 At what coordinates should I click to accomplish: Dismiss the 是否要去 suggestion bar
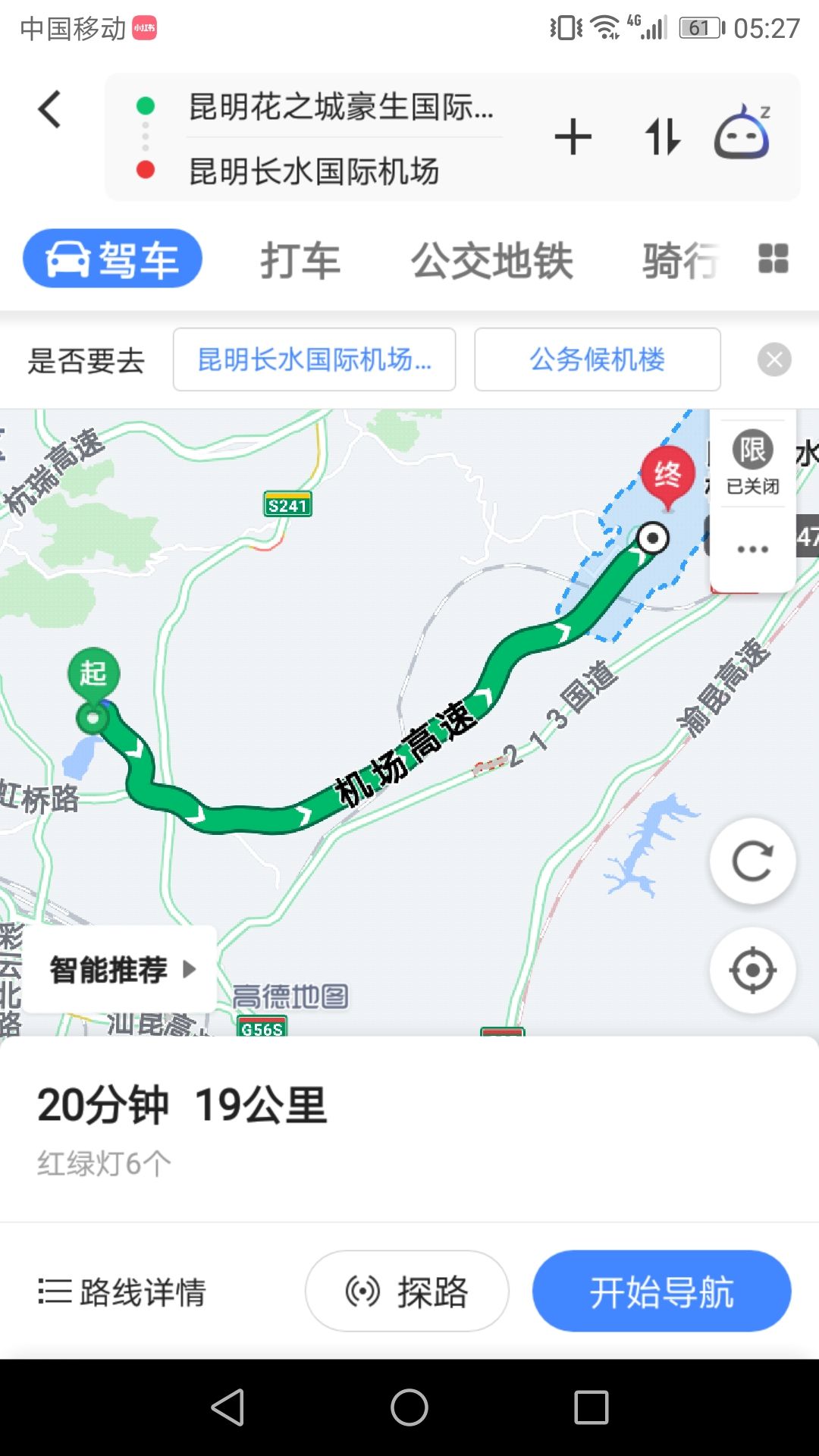[774, 359]
